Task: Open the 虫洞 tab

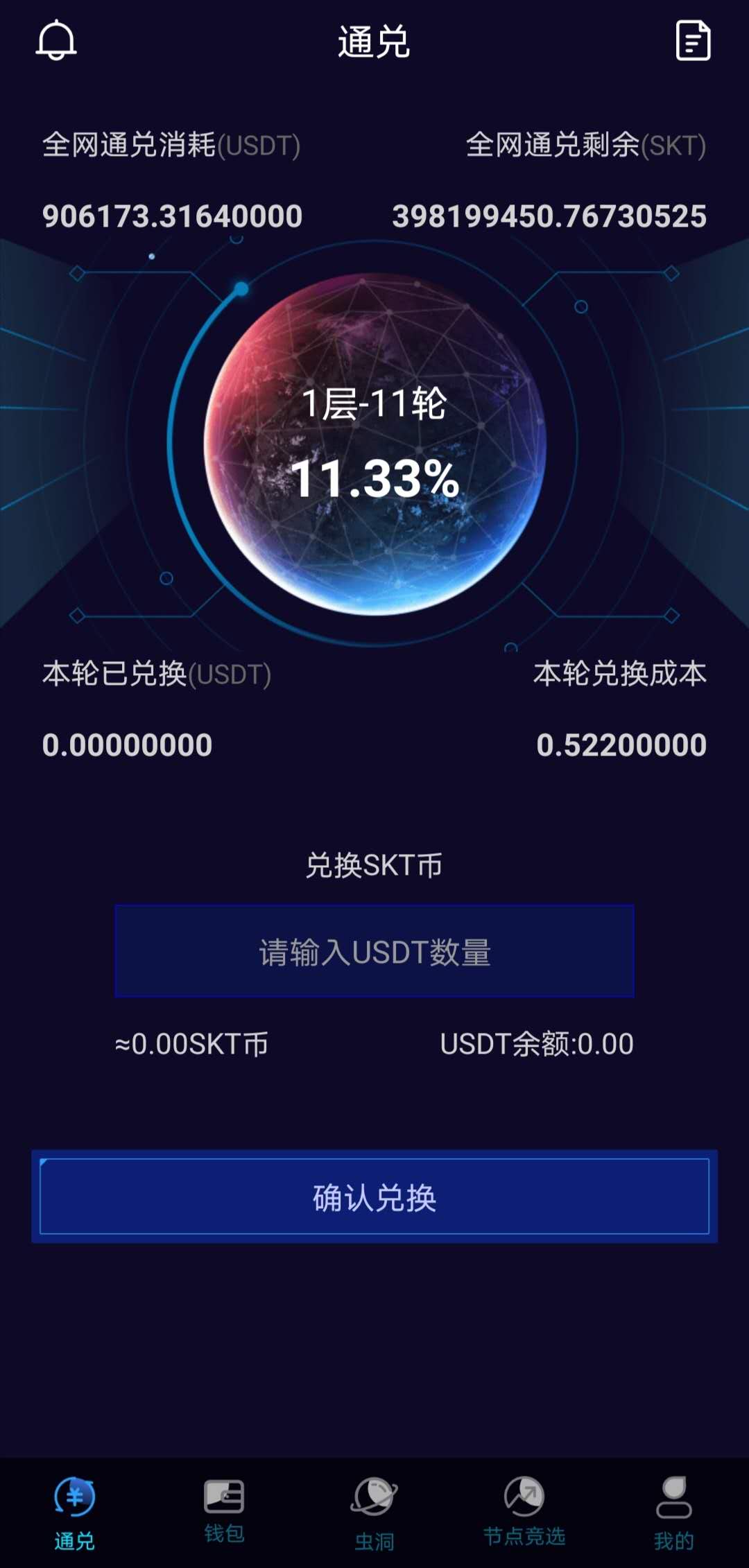Action: [374, 1511]
